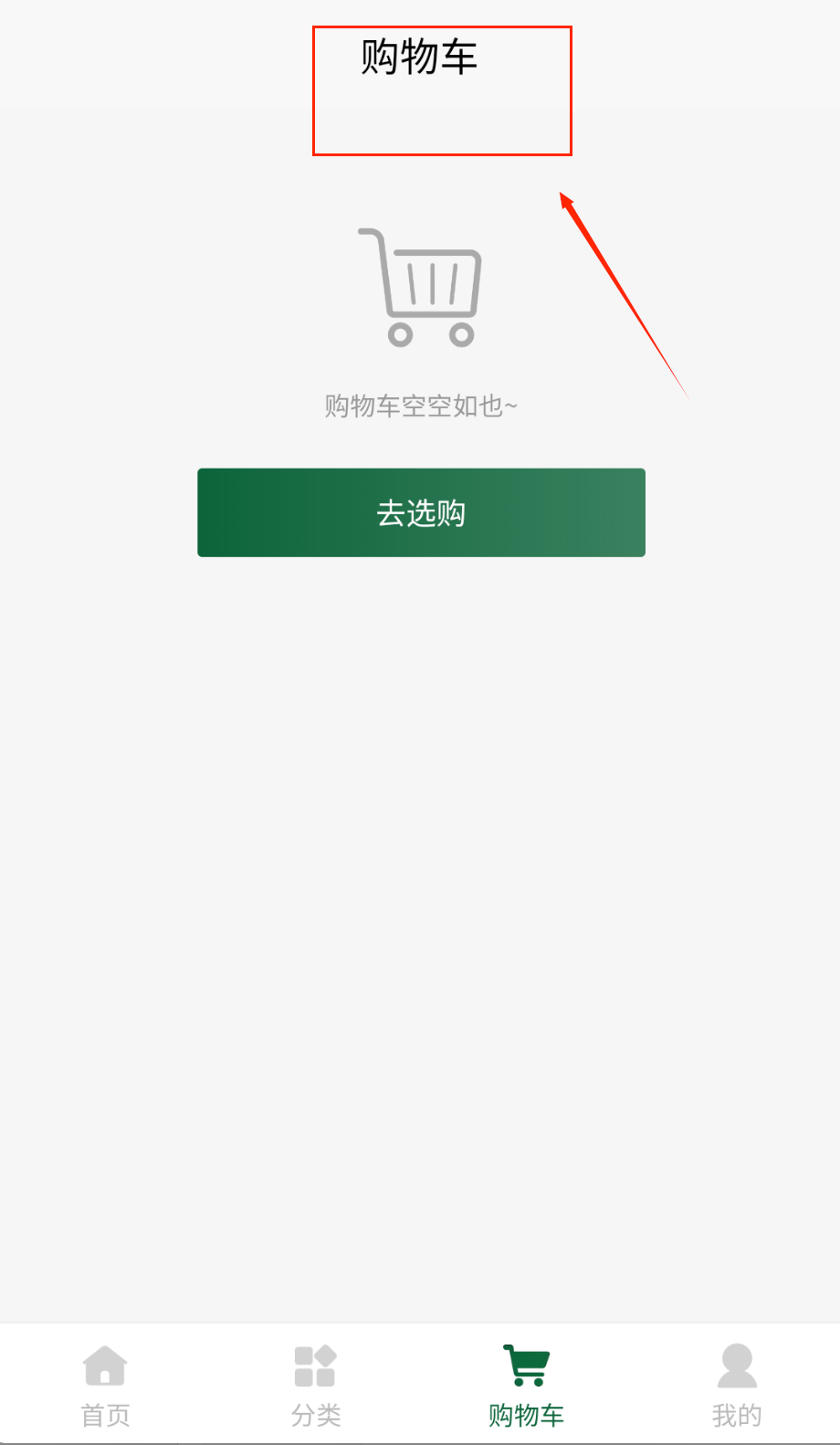The image size is (840, 1445).
Task: Select the 购物车 tab
Action: coord(526,1386)
